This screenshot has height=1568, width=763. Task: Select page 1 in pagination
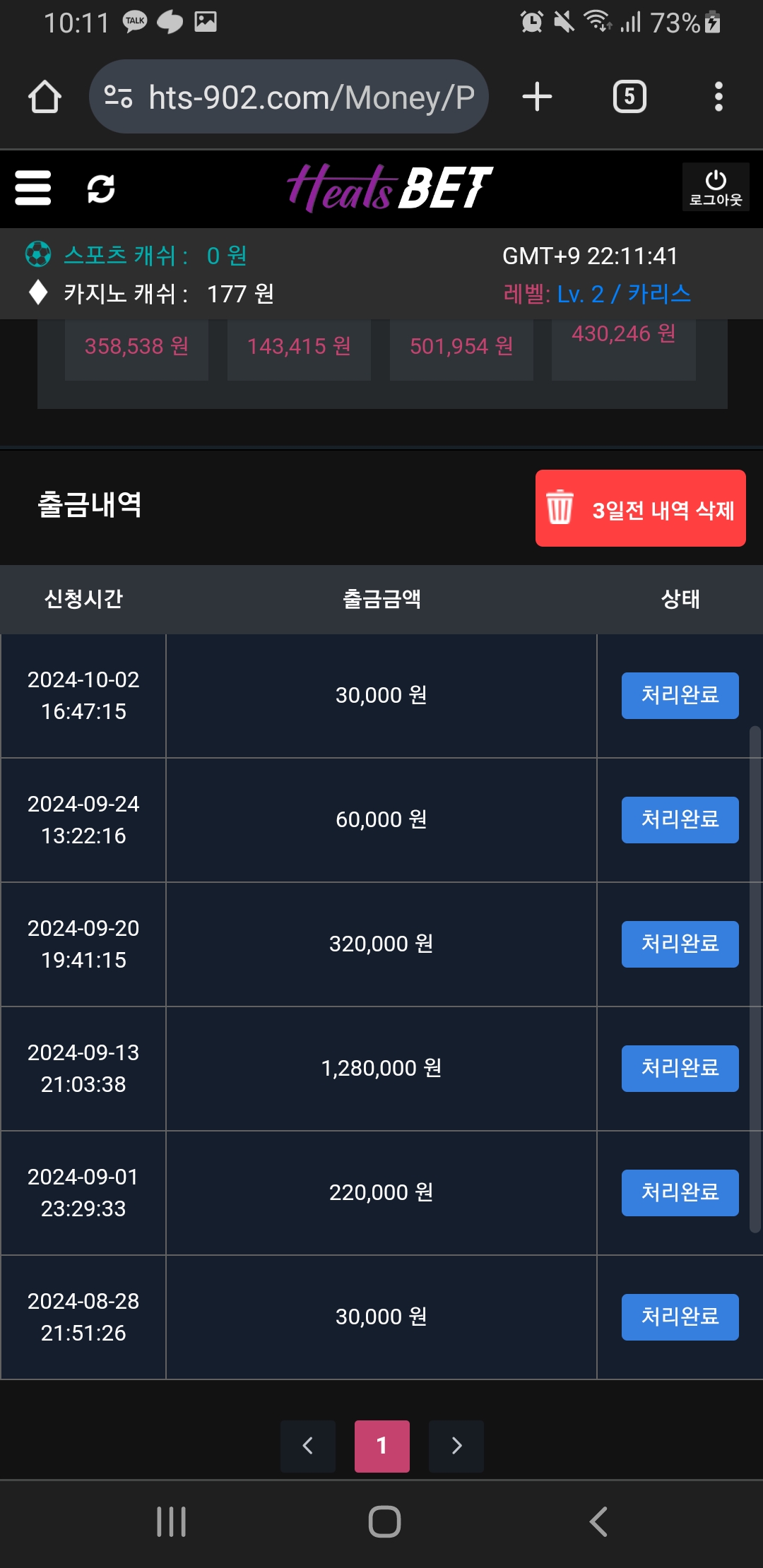coord(381,1446)
